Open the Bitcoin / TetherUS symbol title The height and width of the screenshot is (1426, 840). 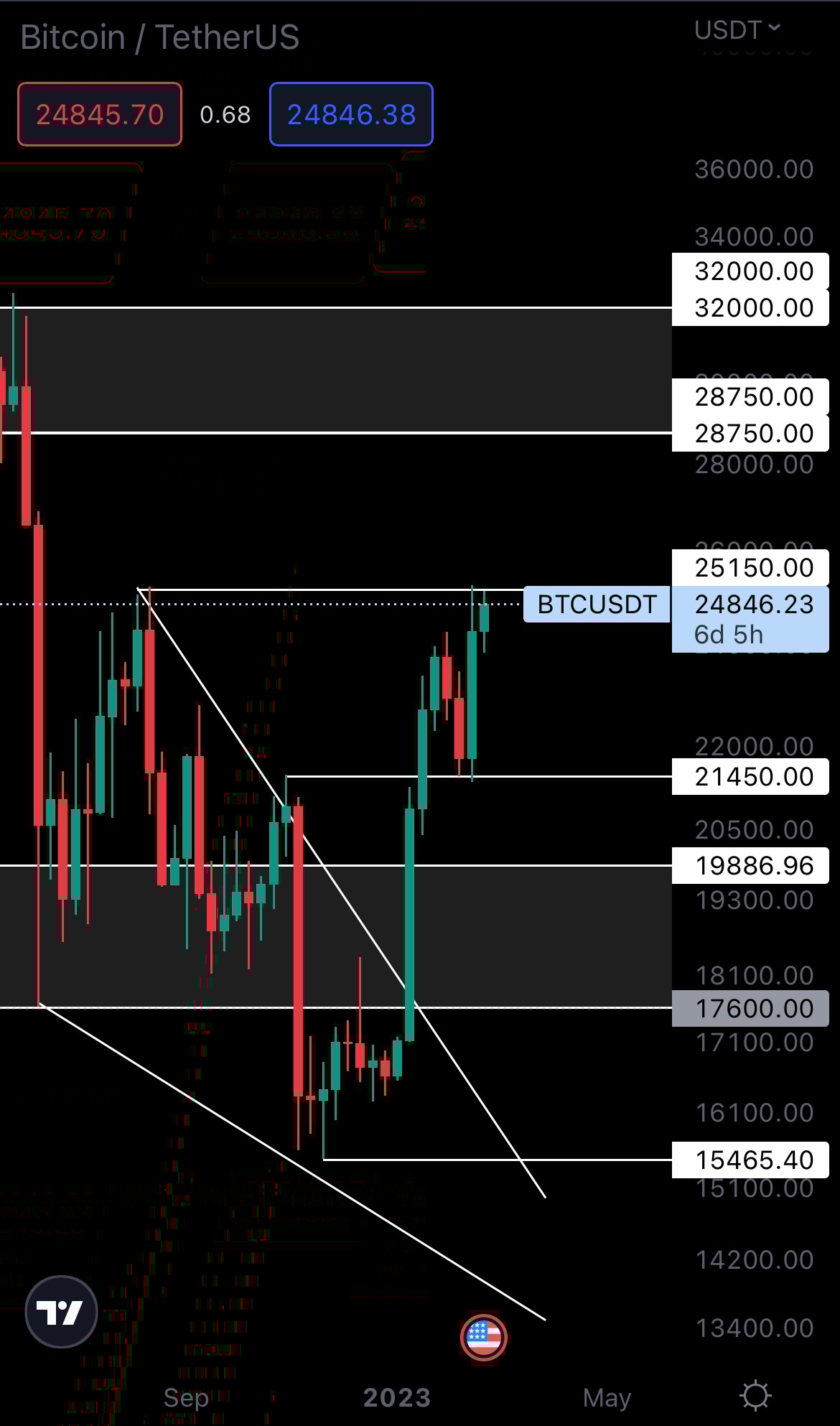[159, 37]
